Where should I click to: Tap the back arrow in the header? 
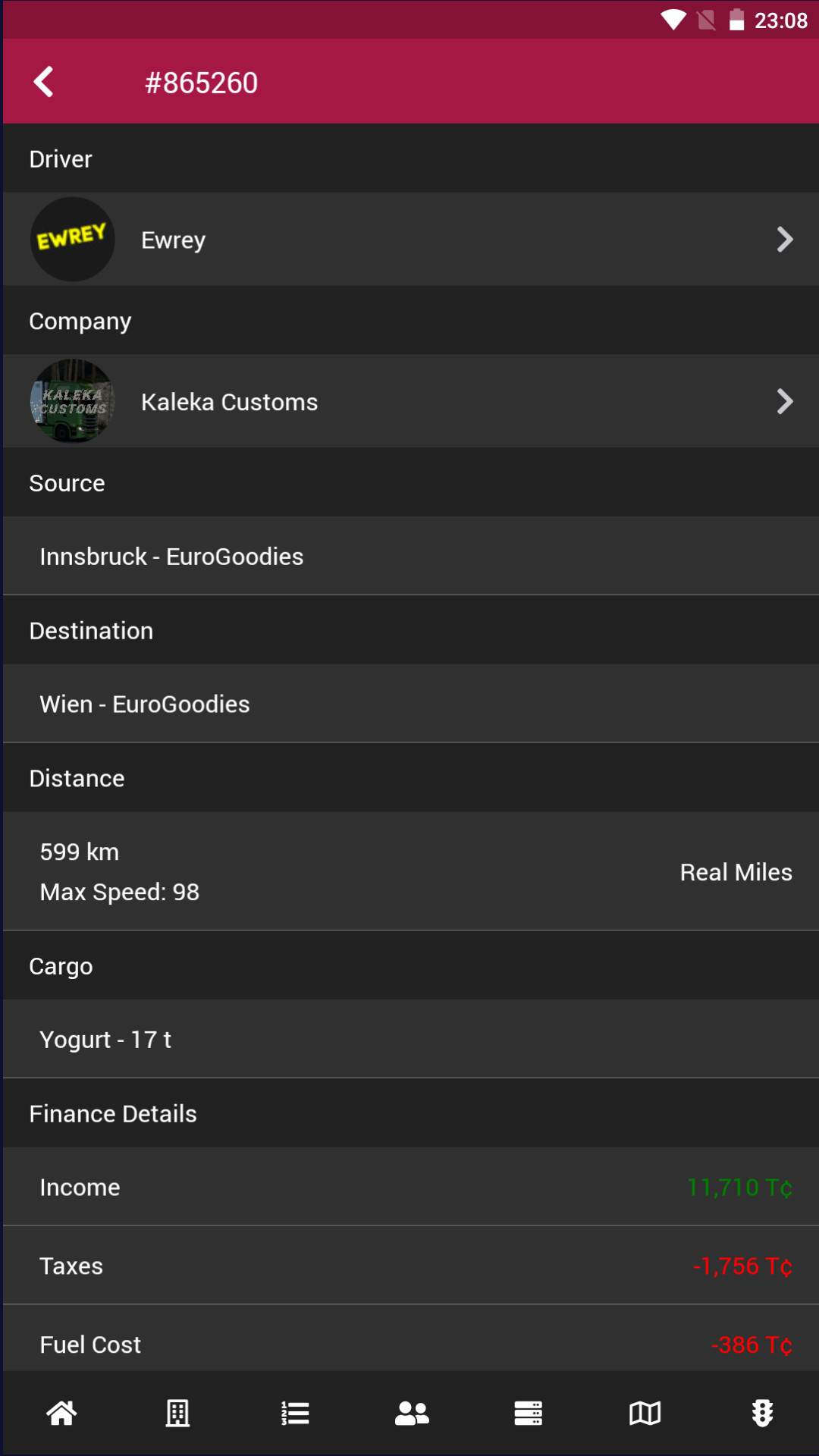(43, 81)
